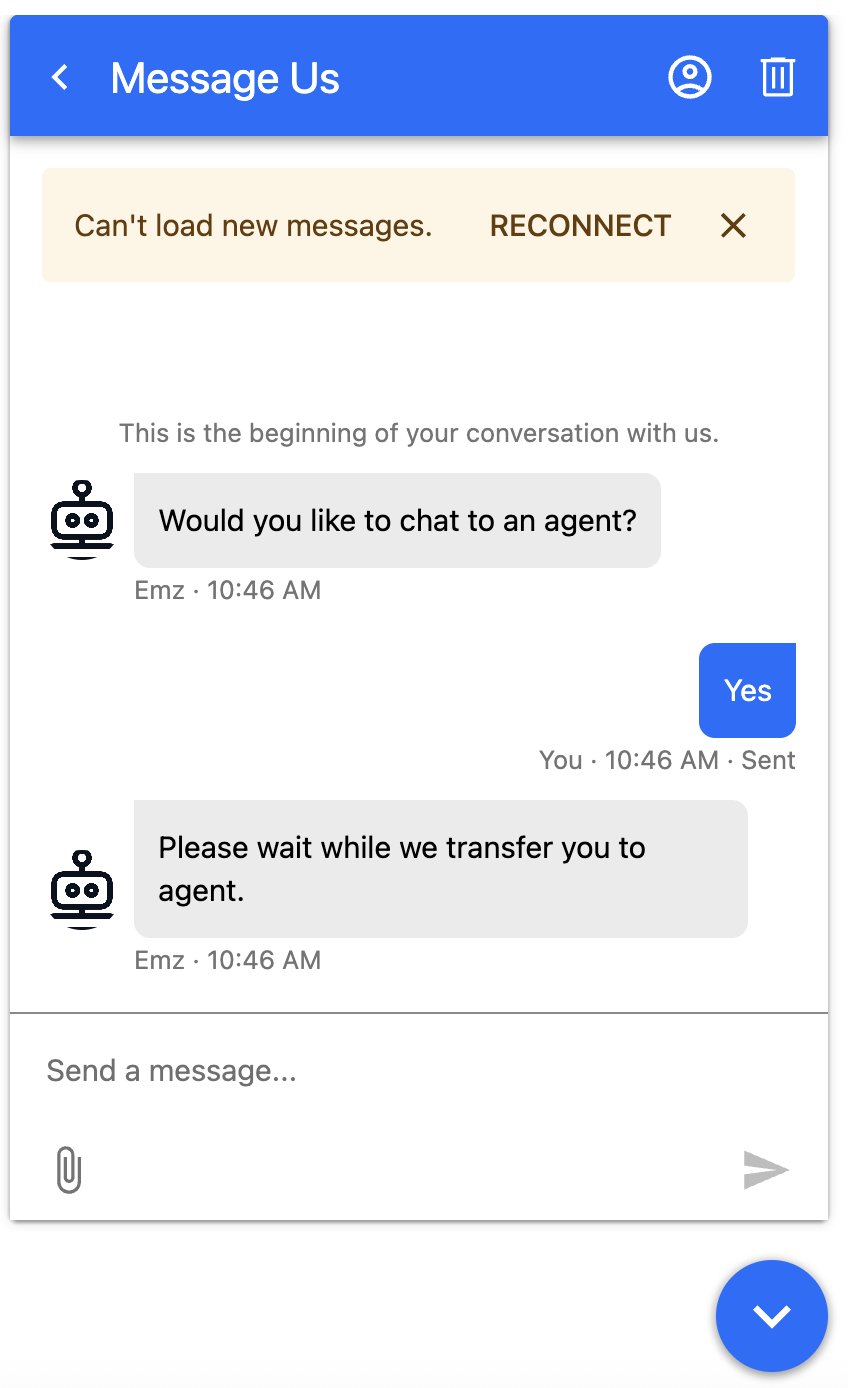Delete conversation with the trash icon
Screen dimensions: 848x1388
pos(777,77)
